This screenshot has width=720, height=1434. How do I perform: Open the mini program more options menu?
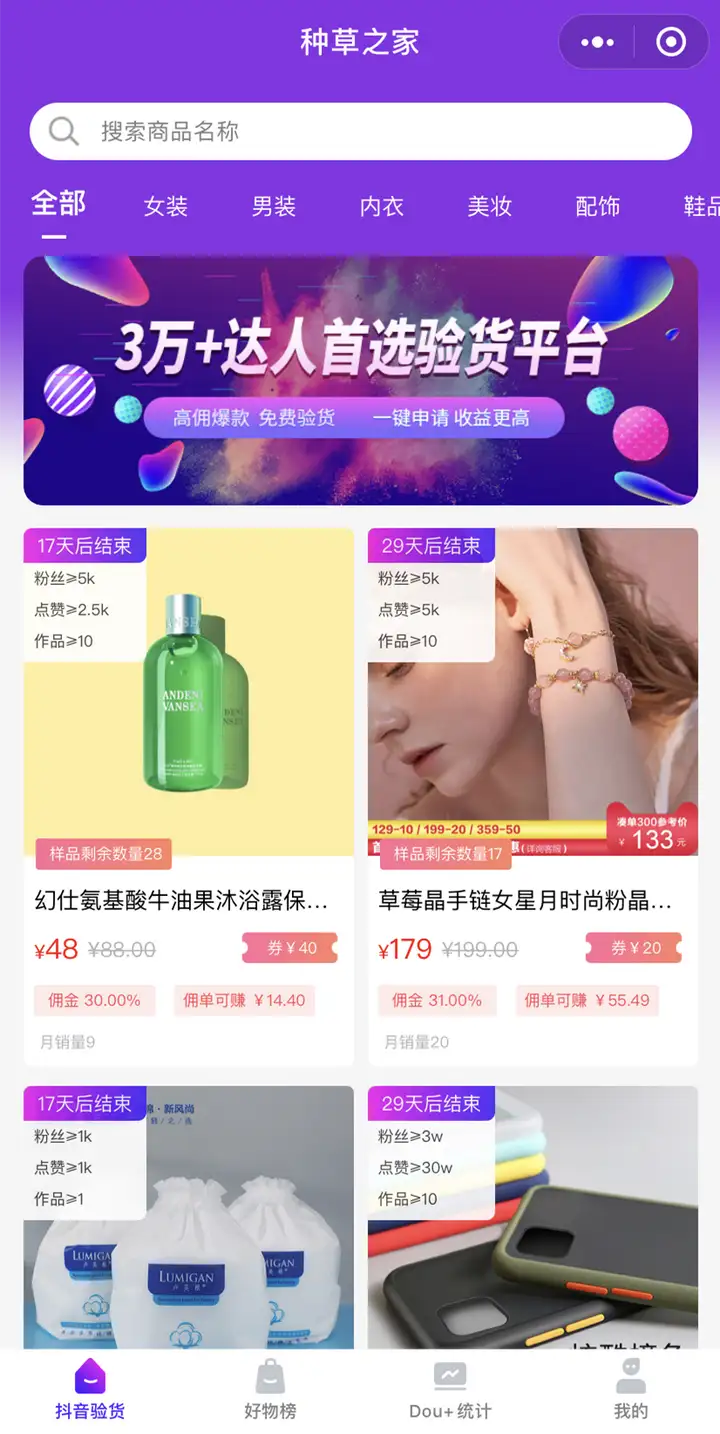pyautogui.click(x=598, y=42)
